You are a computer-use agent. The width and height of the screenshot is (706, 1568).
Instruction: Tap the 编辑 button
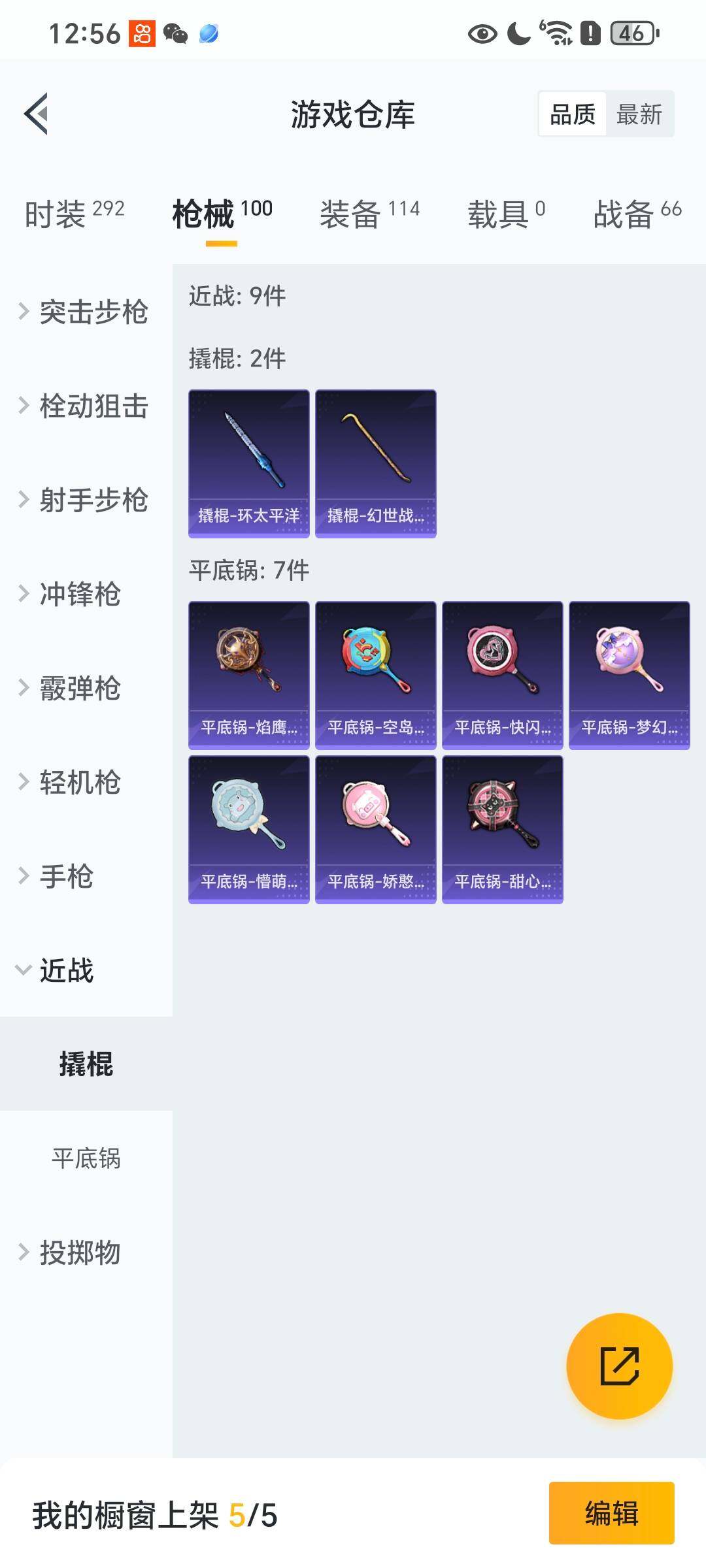pos(611,1513)
